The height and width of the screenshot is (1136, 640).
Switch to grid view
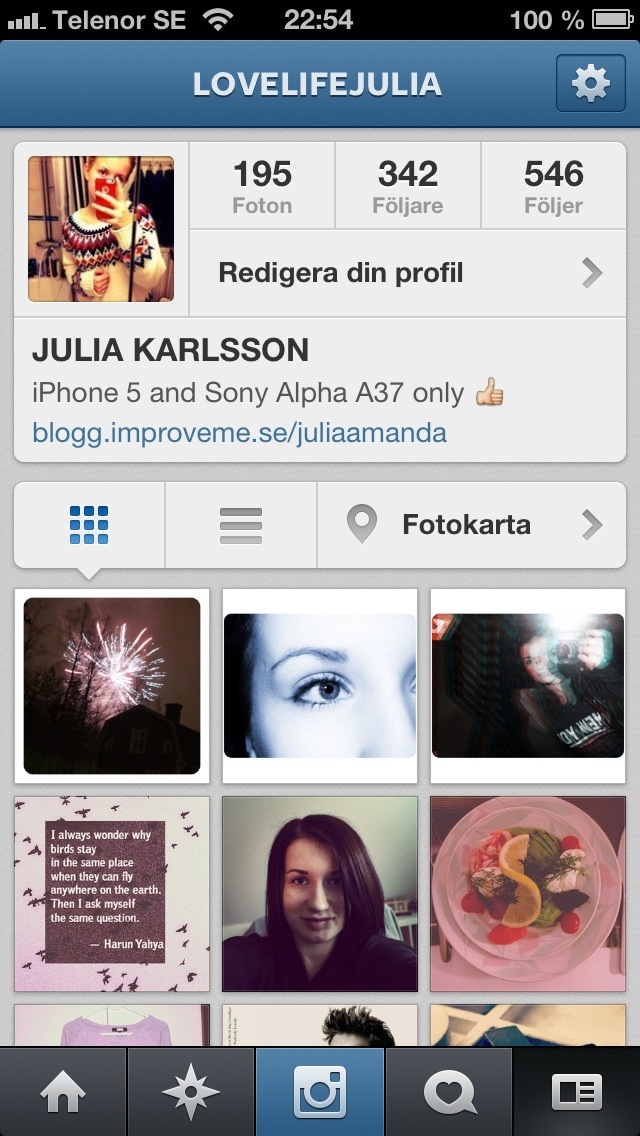tap(89, 525)
